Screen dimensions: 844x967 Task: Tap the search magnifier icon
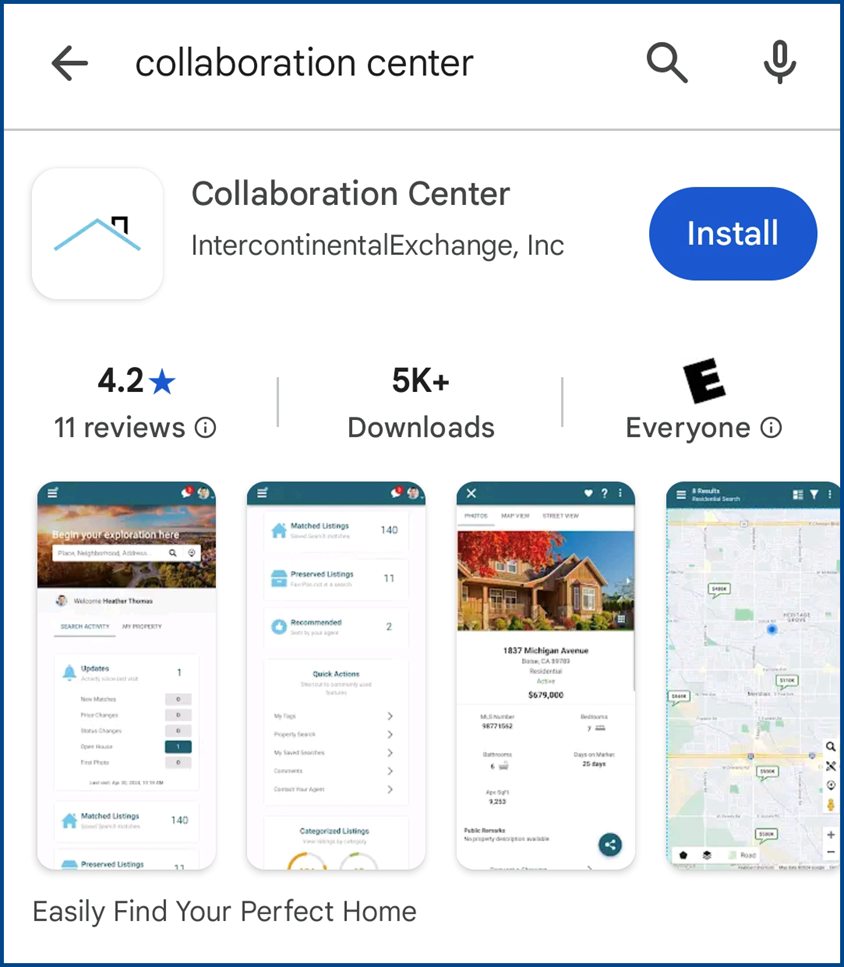pyautogui.click(x=666, y=64)
